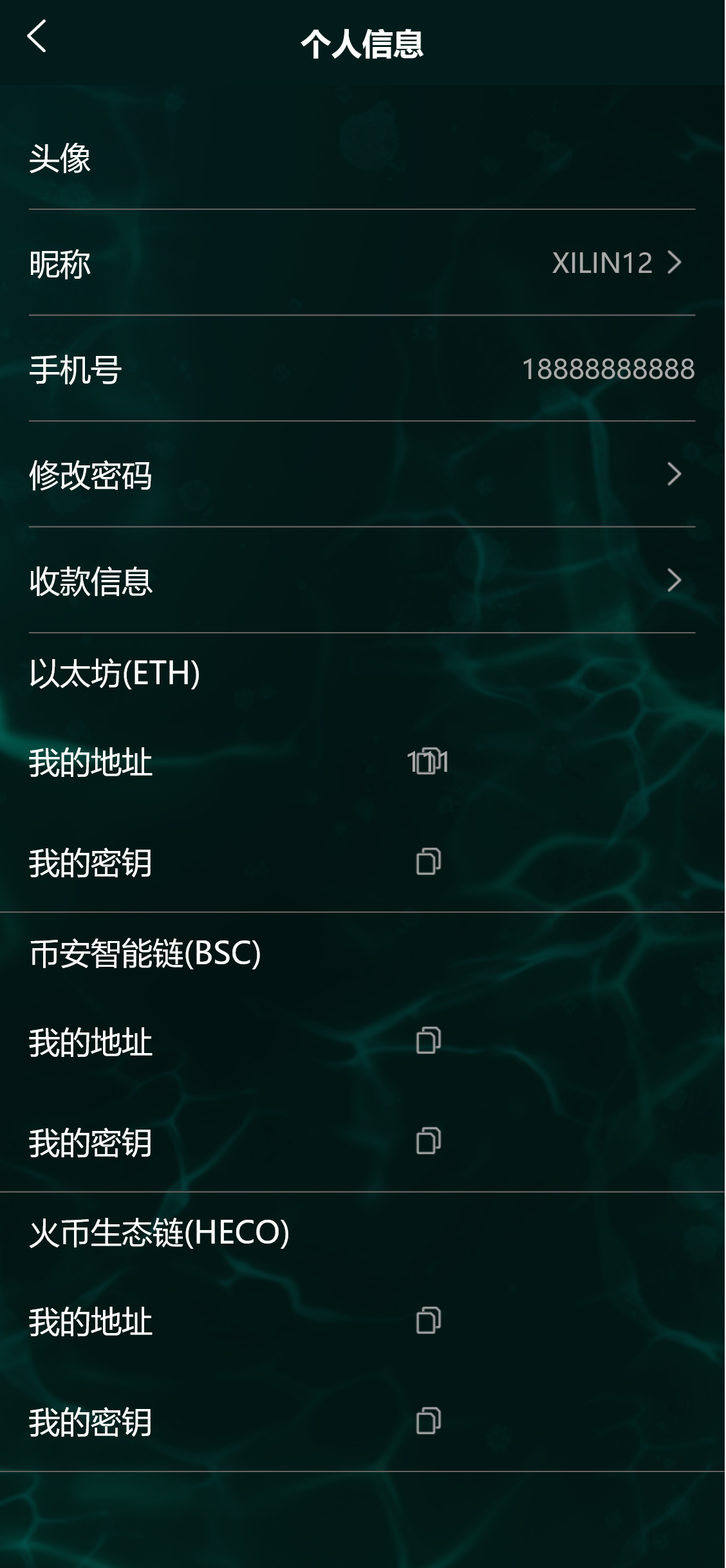Copy 币安智能链(BSC) 我的密钥

[x=428, y=1141]
